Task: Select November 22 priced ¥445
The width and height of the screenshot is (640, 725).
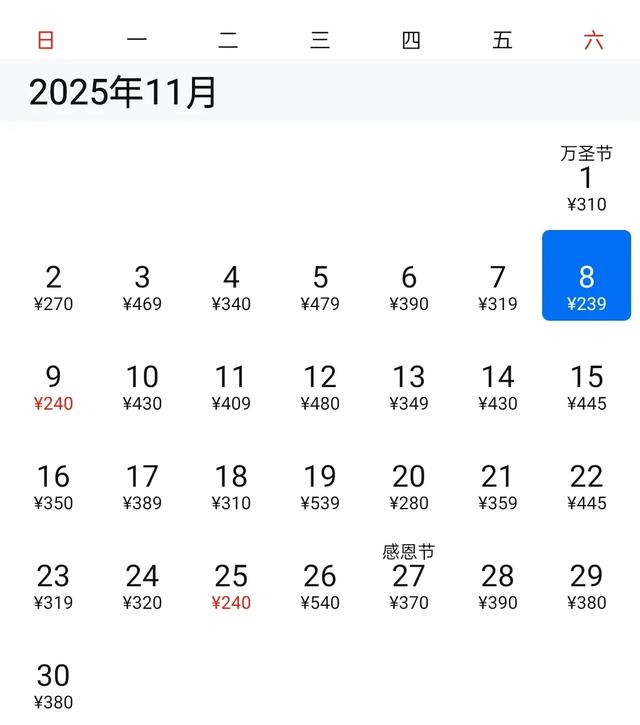Action: (x=586, y=485)
